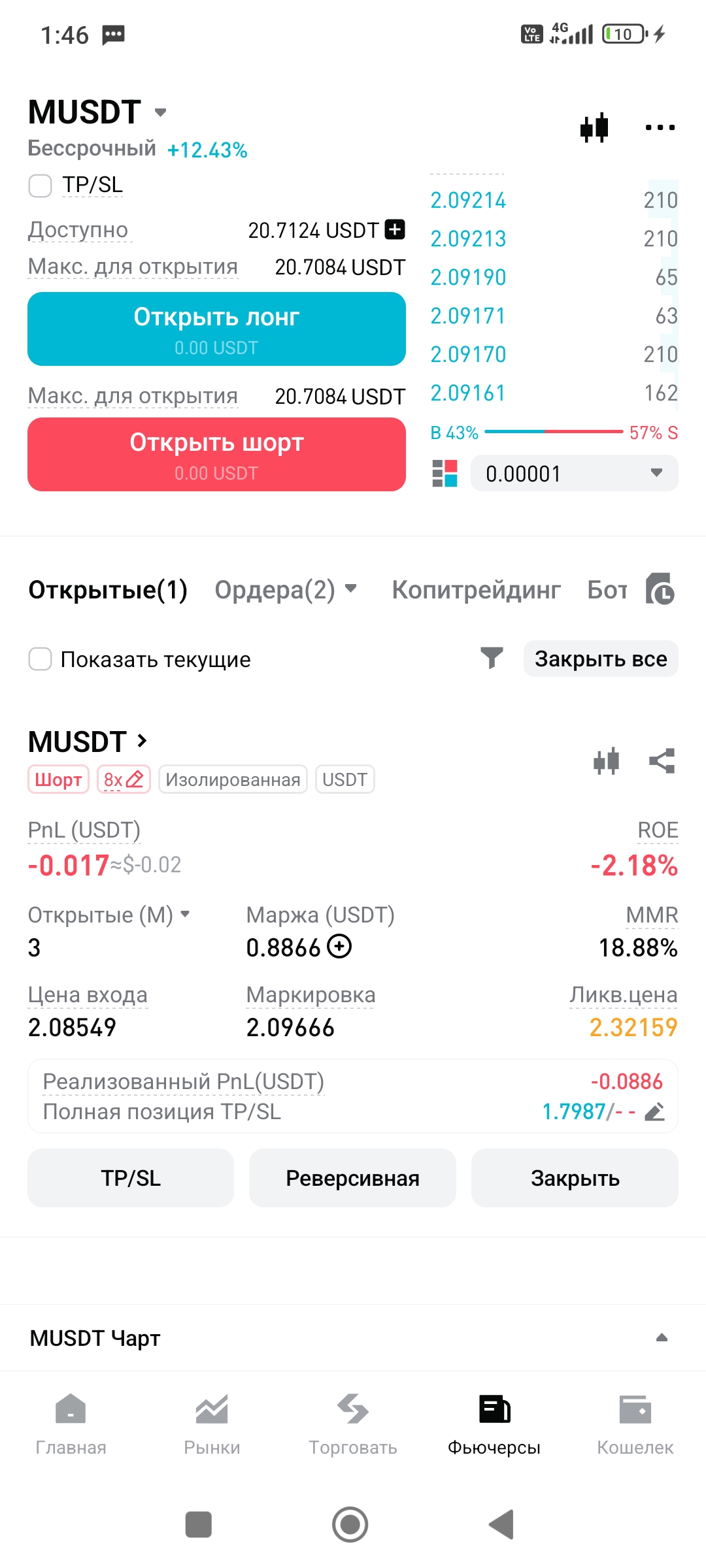Switch to the Ордера(2) tab

pos(285,590)
